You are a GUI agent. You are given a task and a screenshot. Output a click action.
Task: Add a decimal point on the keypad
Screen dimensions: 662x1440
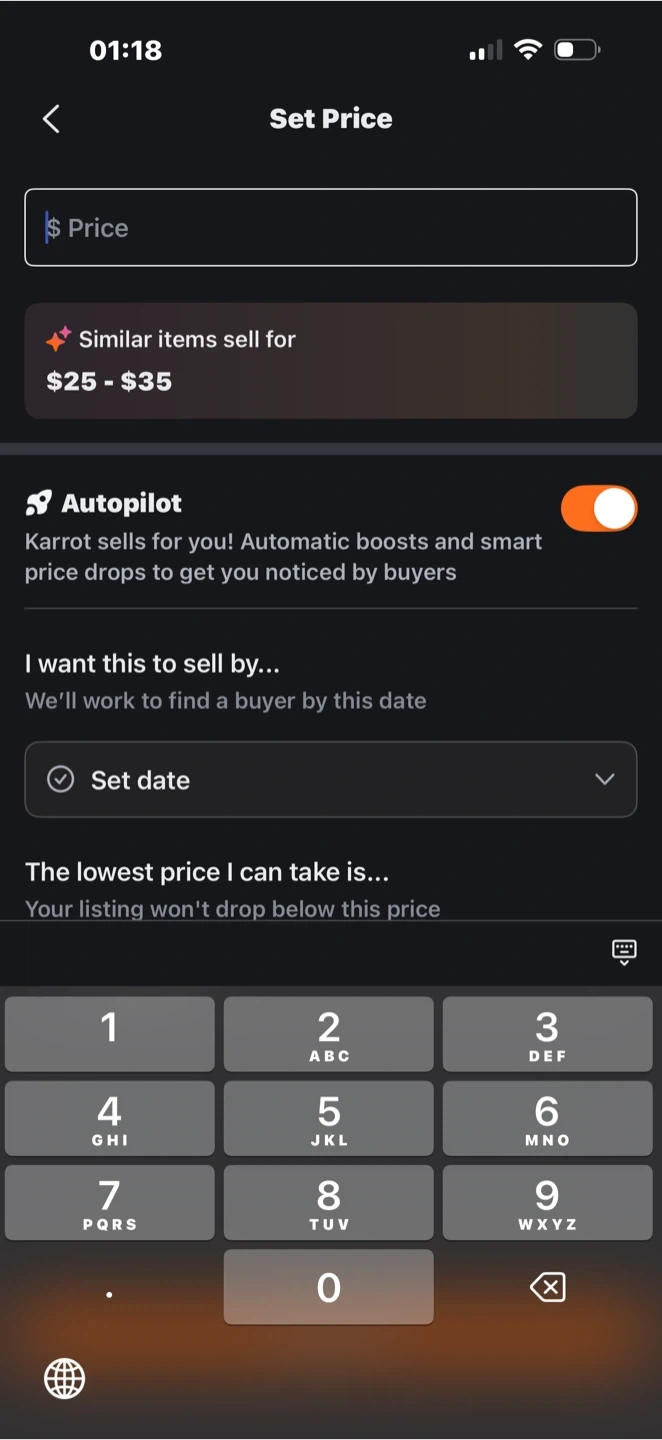(109, 1287)
